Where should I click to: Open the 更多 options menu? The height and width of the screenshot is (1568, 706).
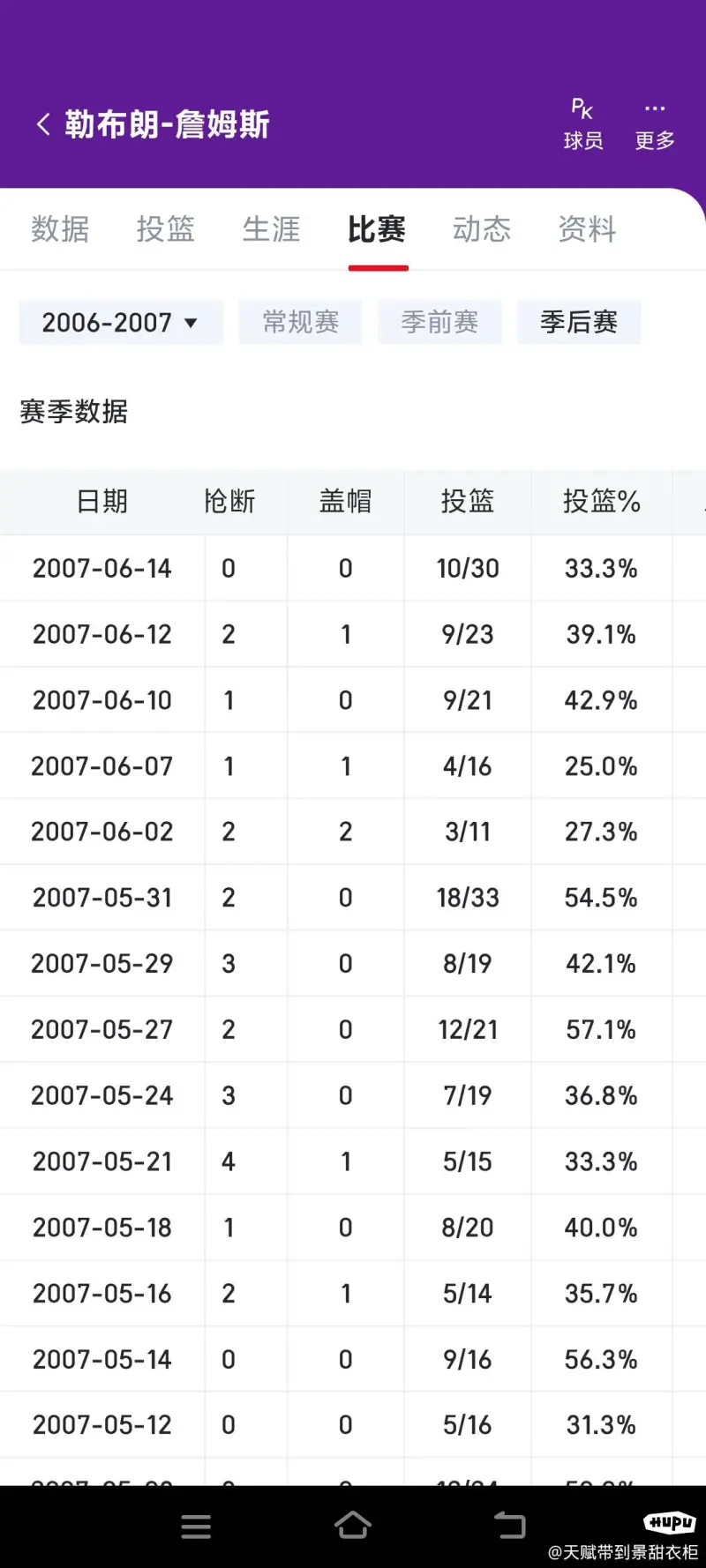click(655, 124)
